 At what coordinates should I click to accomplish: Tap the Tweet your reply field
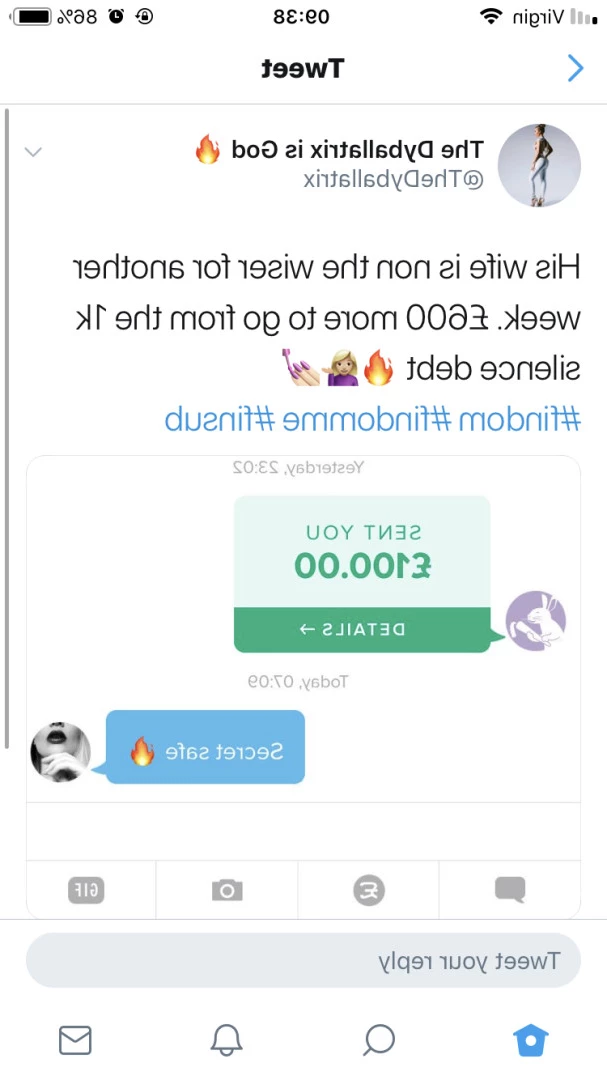[303, 961]
